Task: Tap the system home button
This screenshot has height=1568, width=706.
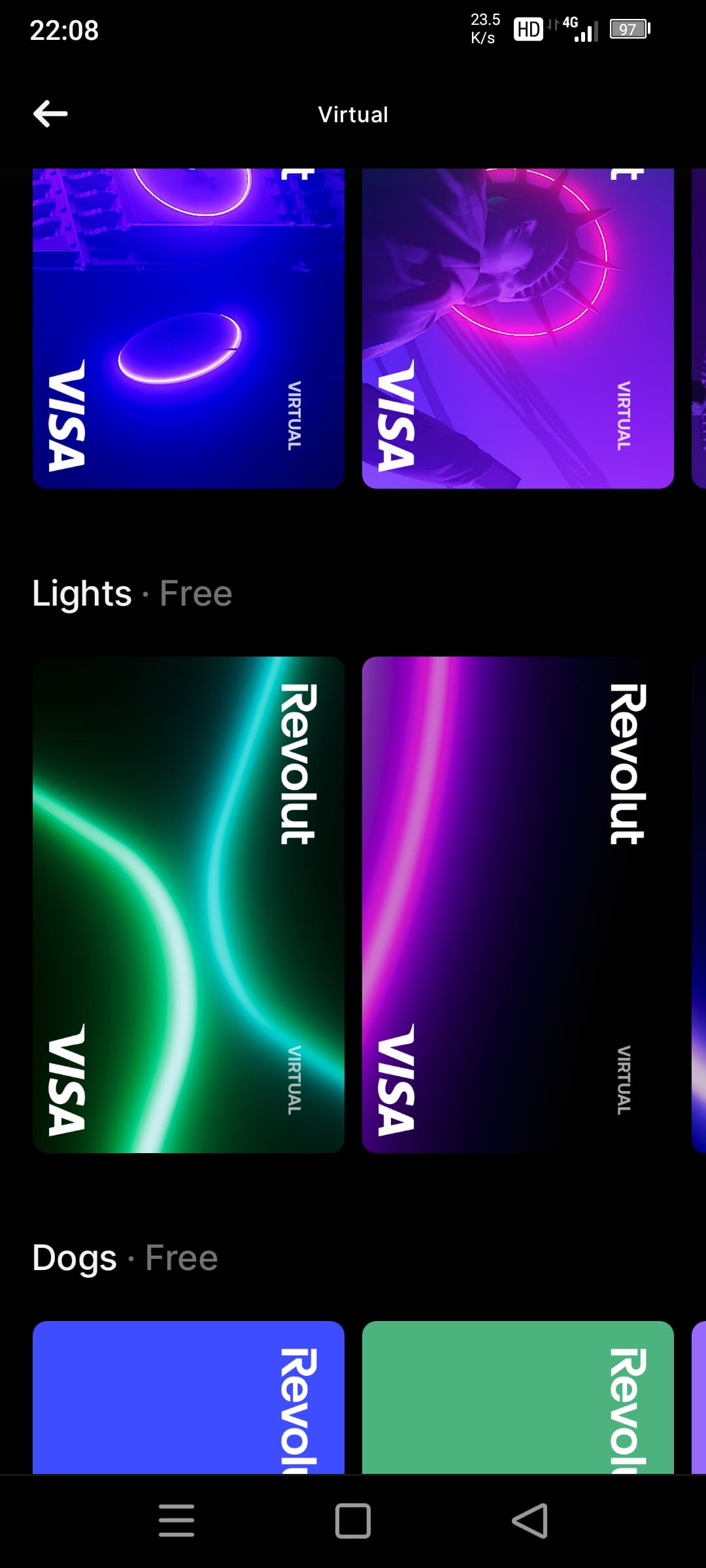Action: coord(353,1520)
